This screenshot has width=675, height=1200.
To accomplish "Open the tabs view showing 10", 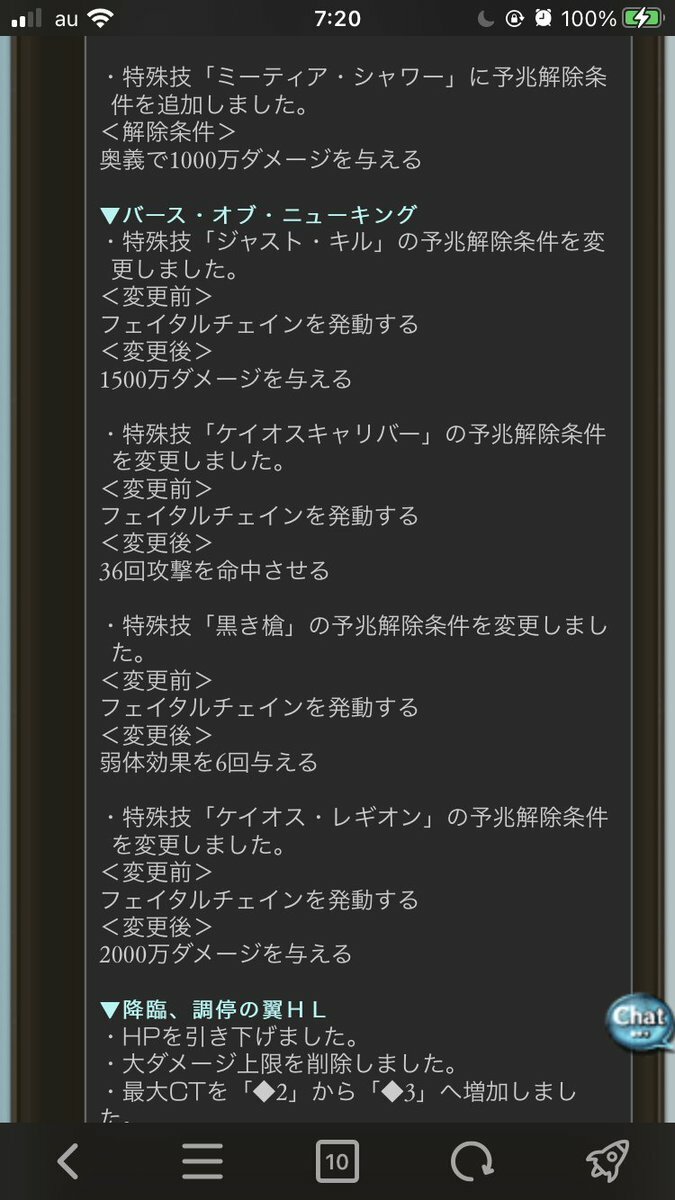I will [337, 1161].
